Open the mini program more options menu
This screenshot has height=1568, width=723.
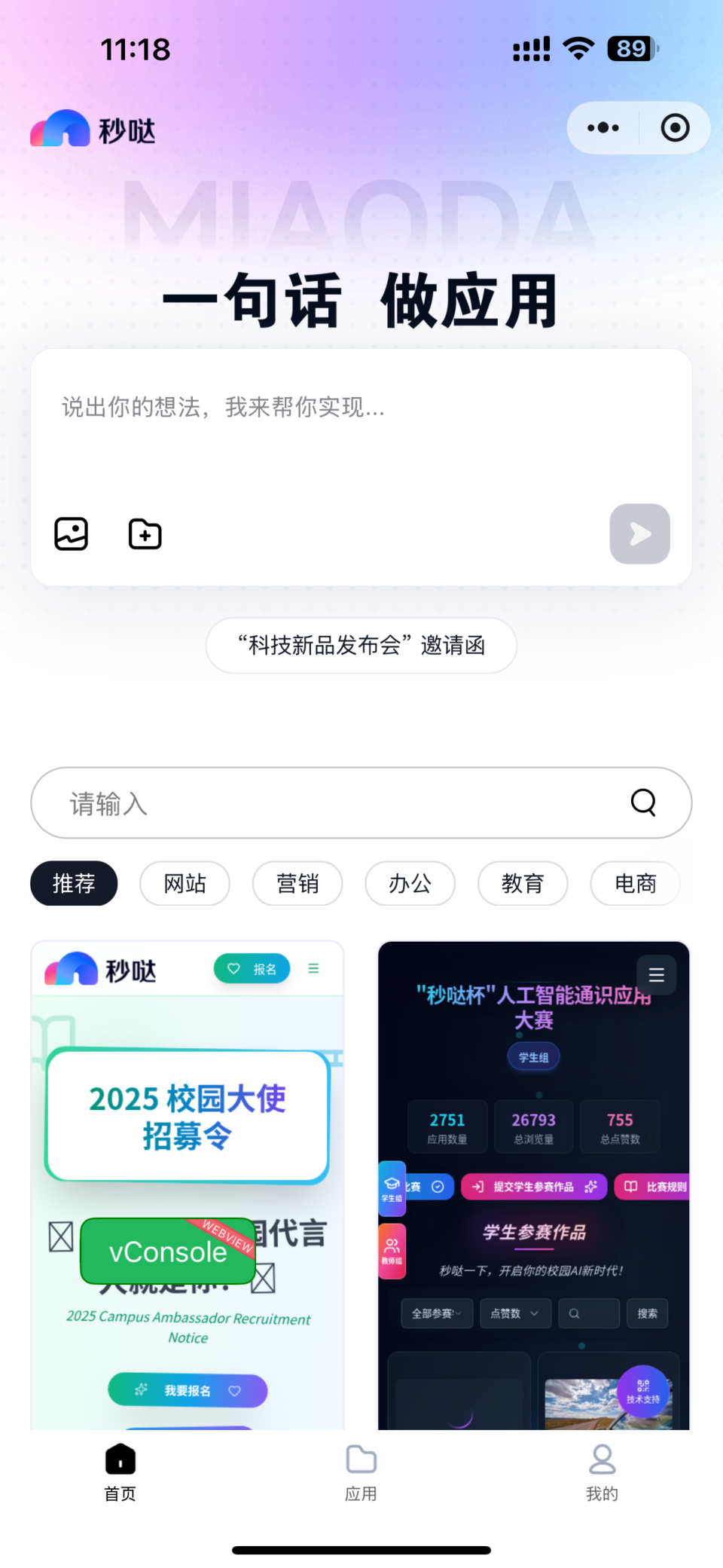point(603,128)
